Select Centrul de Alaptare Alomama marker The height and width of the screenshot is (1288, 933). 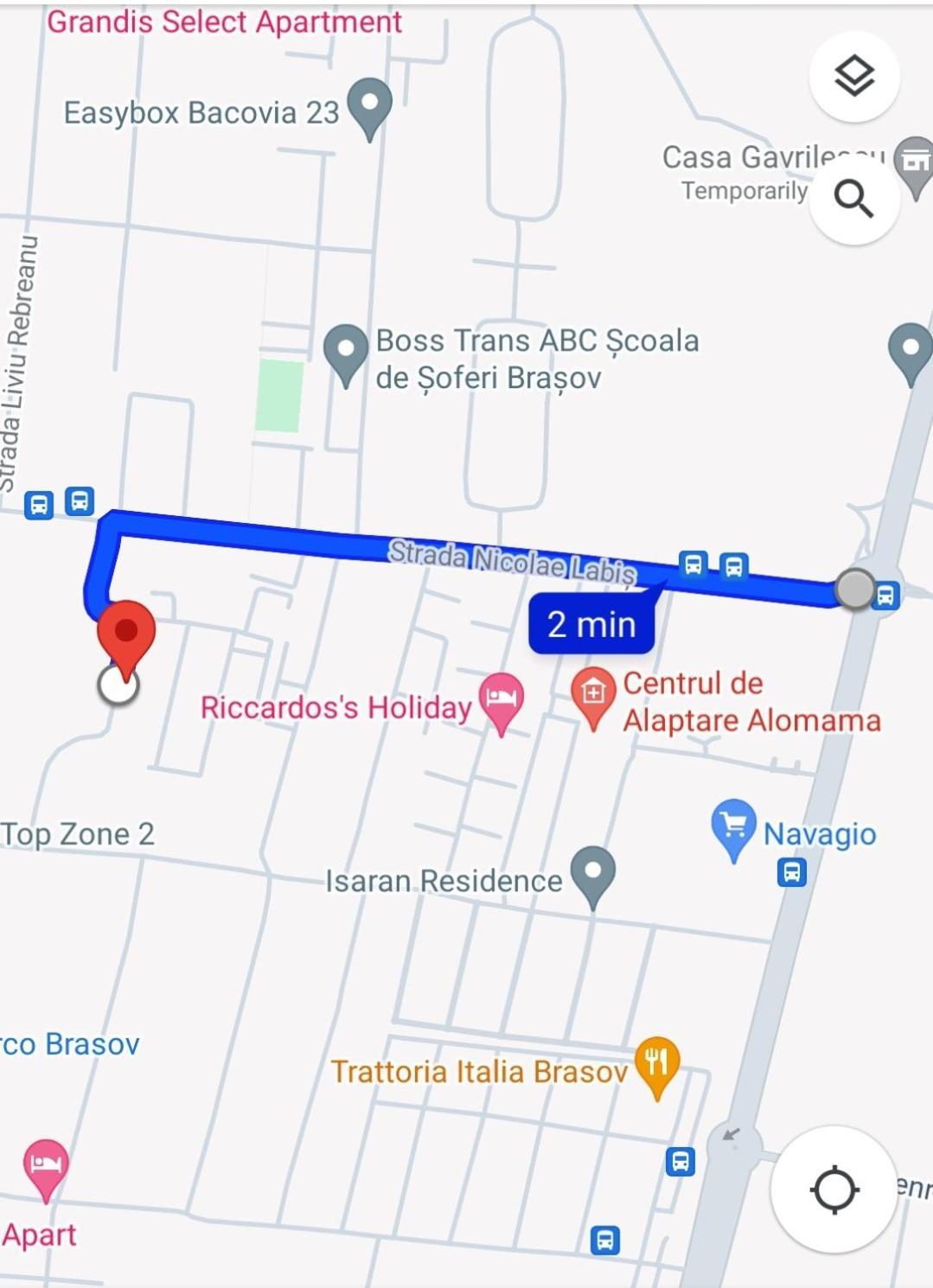tap(592, 692)
